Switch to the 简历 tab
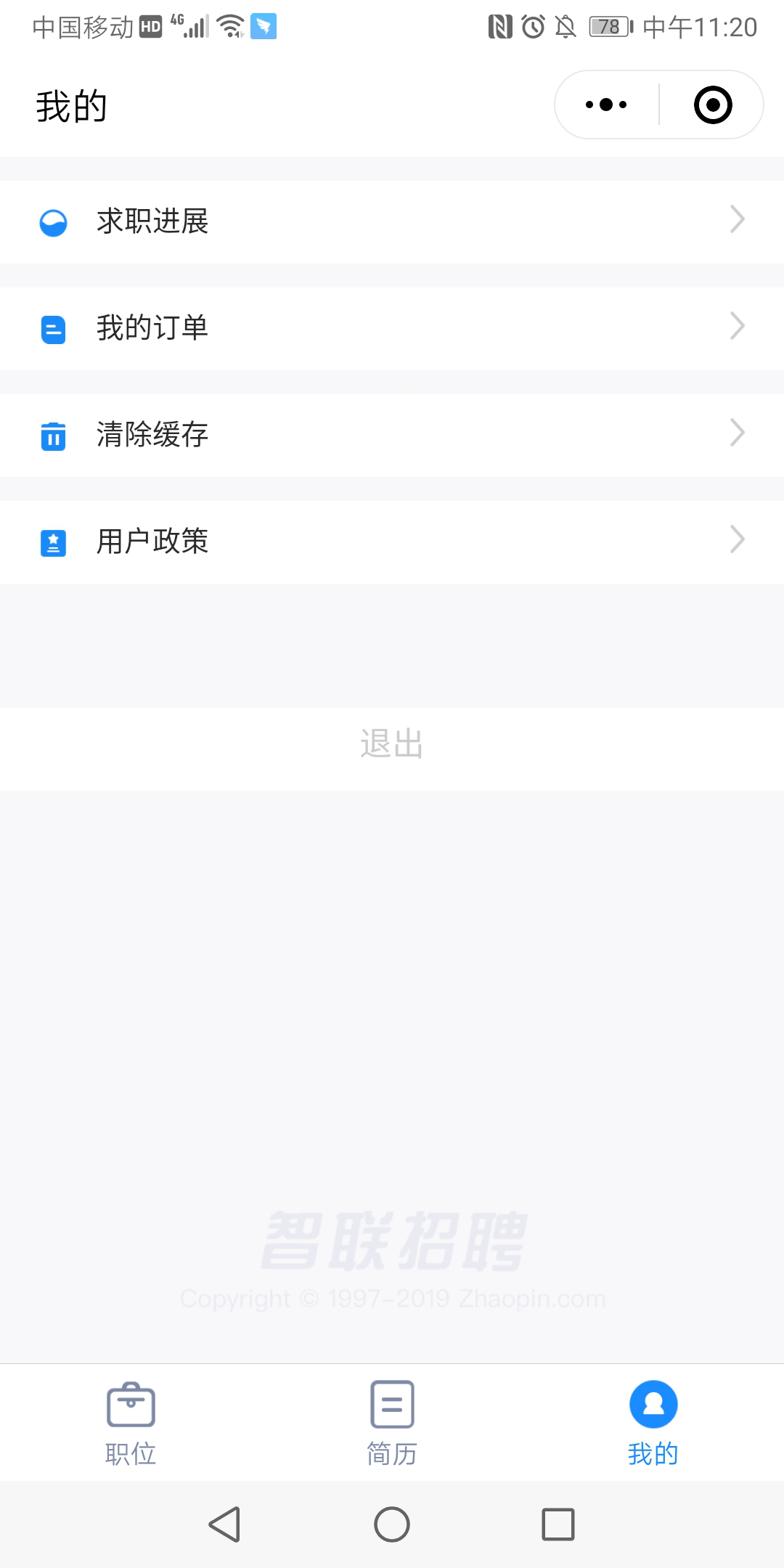This screenshot has height=1568, width=784. point(392,1423)
